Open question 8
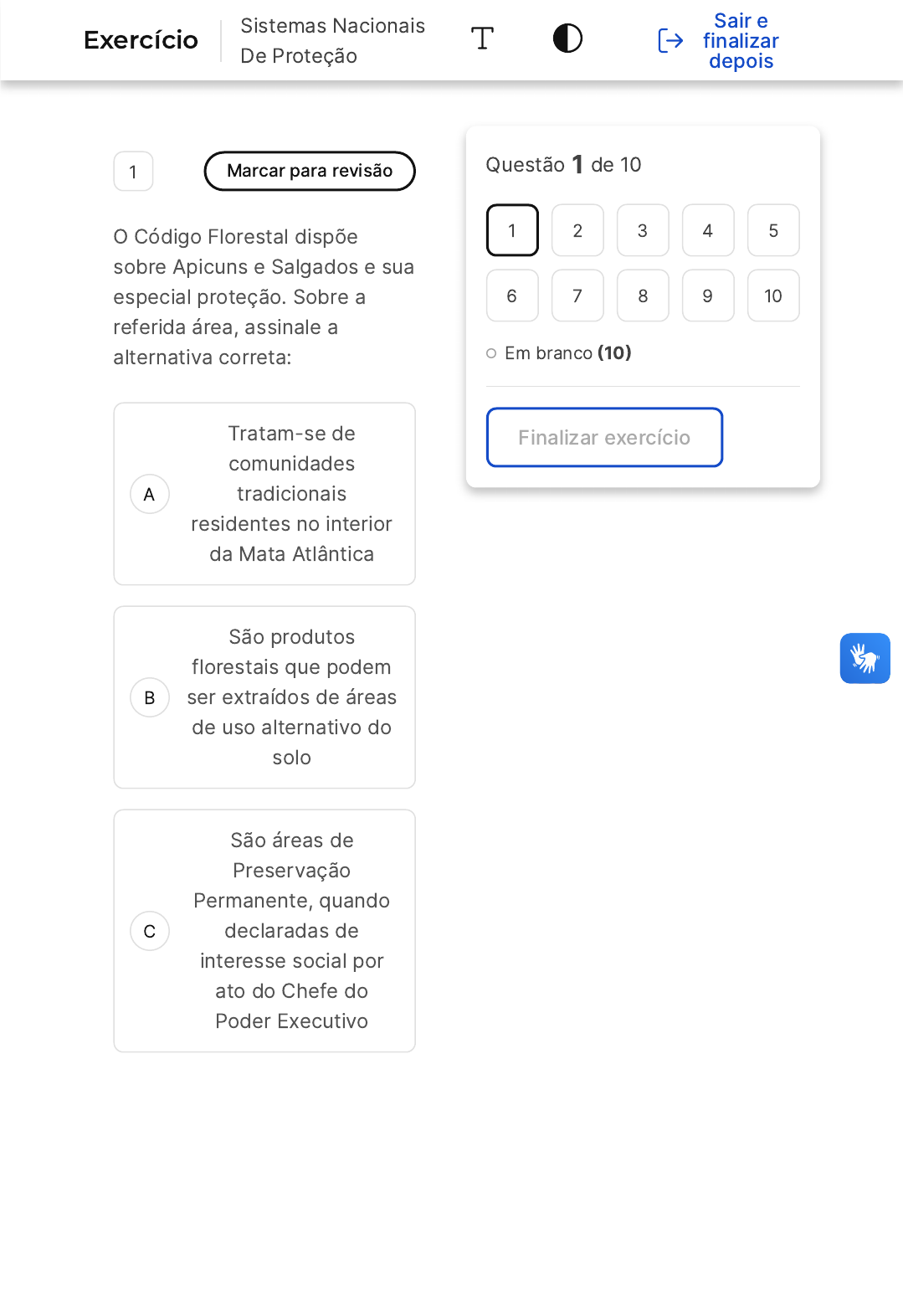The height and width of the screenshot is (1316, 903). 643,296
